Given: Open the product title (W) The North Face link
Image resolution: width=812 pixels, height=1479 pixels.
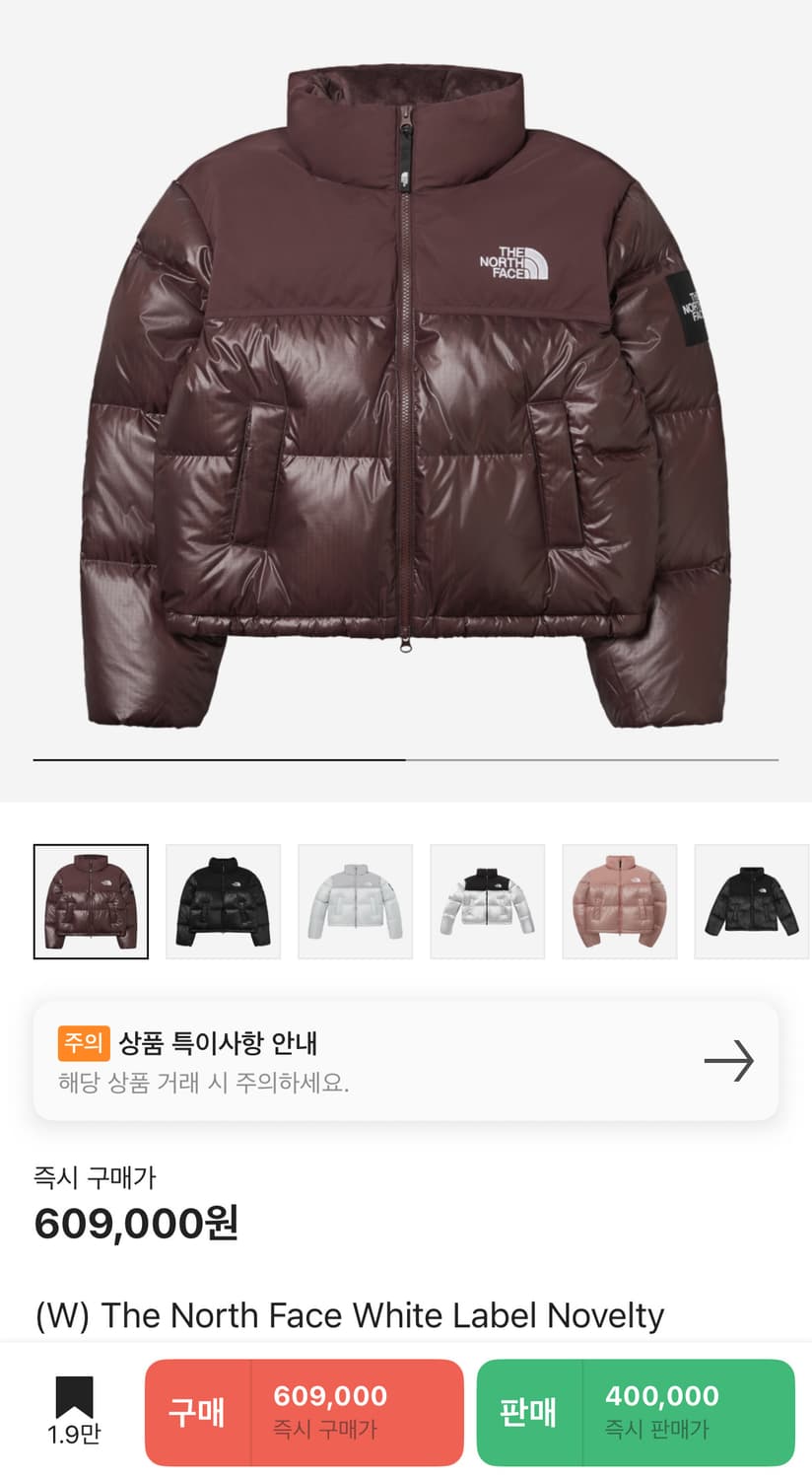Looking at the screenshot, I should pyautogui.click(x=348, y=1315).
